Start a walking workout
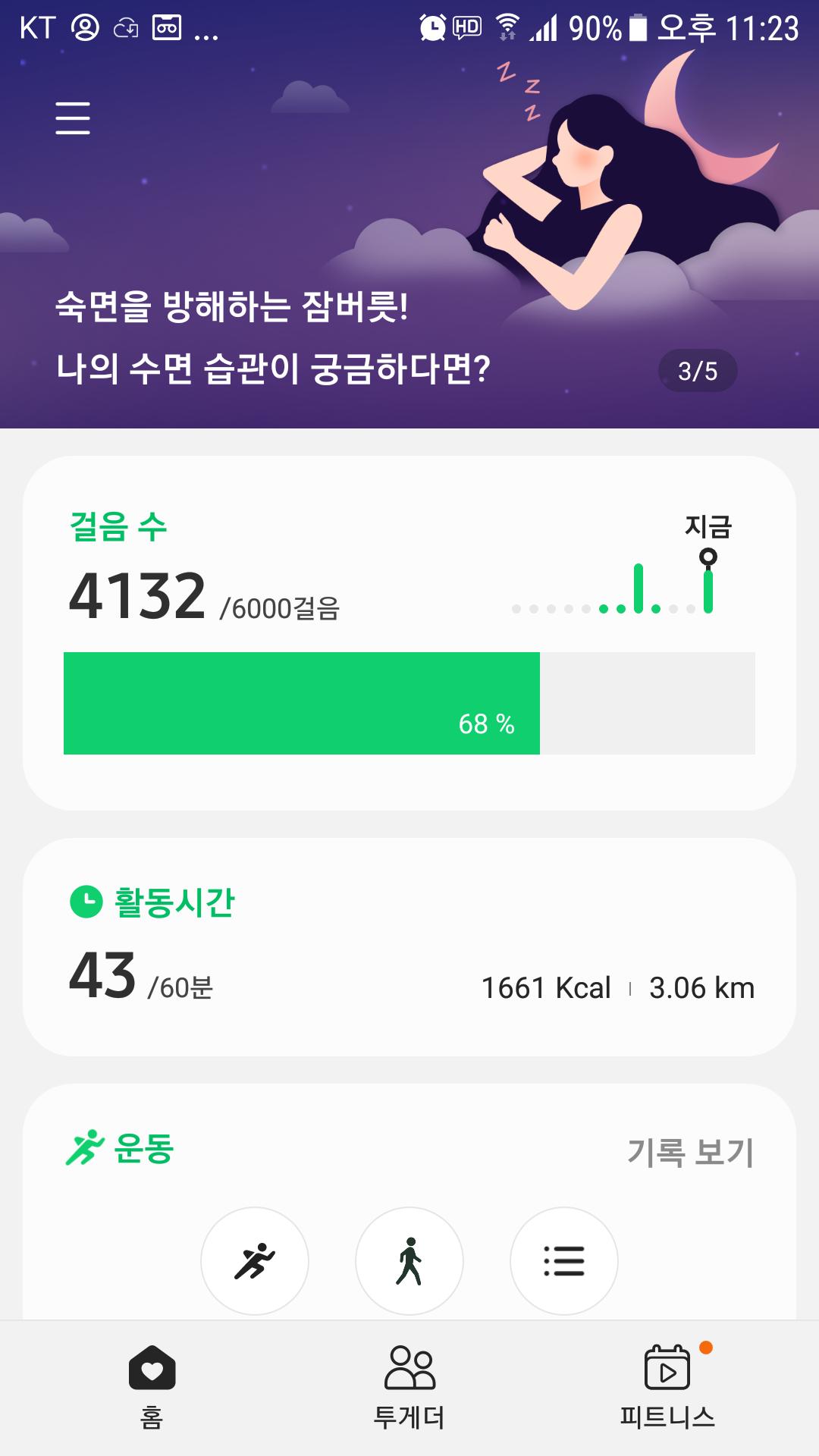 click(409, 1261)
